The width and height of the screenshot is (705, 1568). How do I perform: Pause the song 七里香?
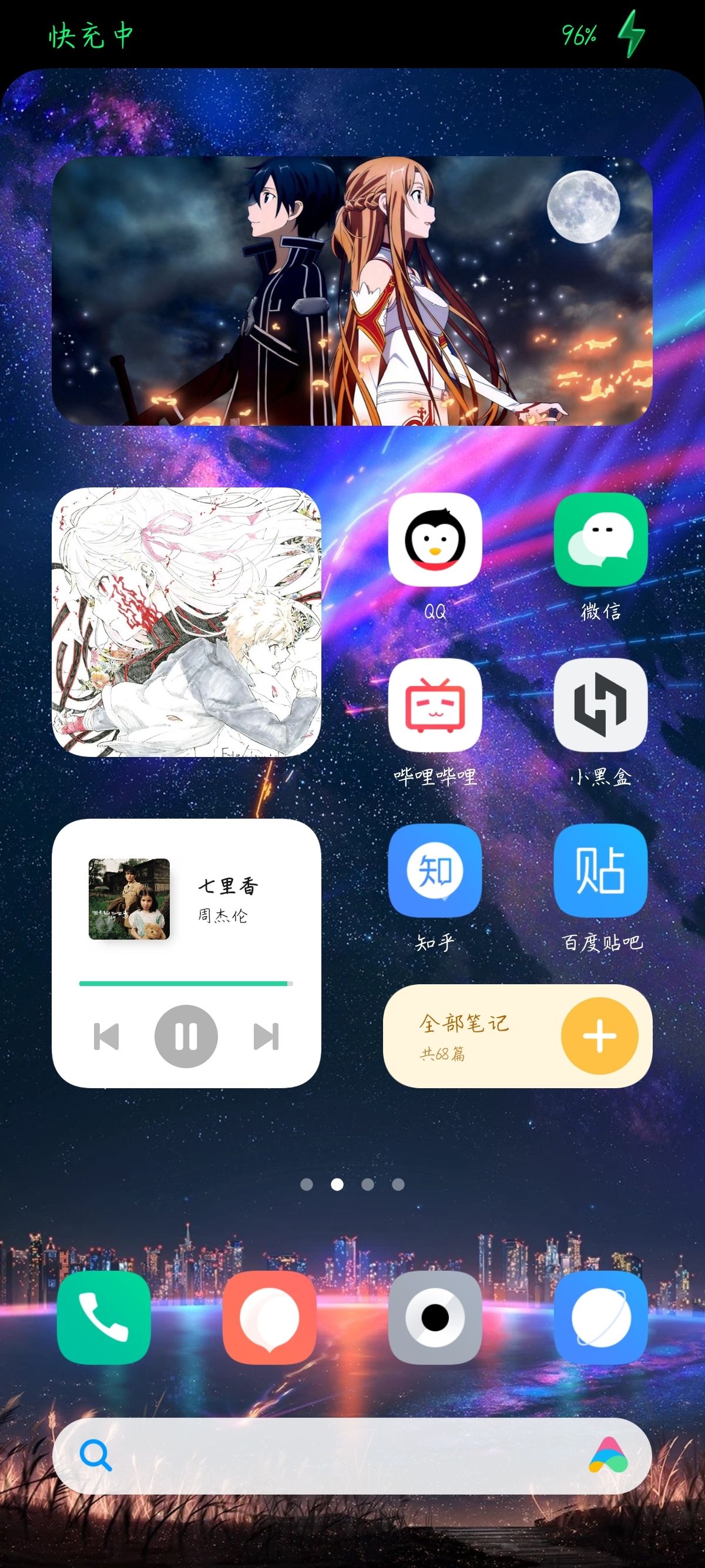tap(186, 1036)
